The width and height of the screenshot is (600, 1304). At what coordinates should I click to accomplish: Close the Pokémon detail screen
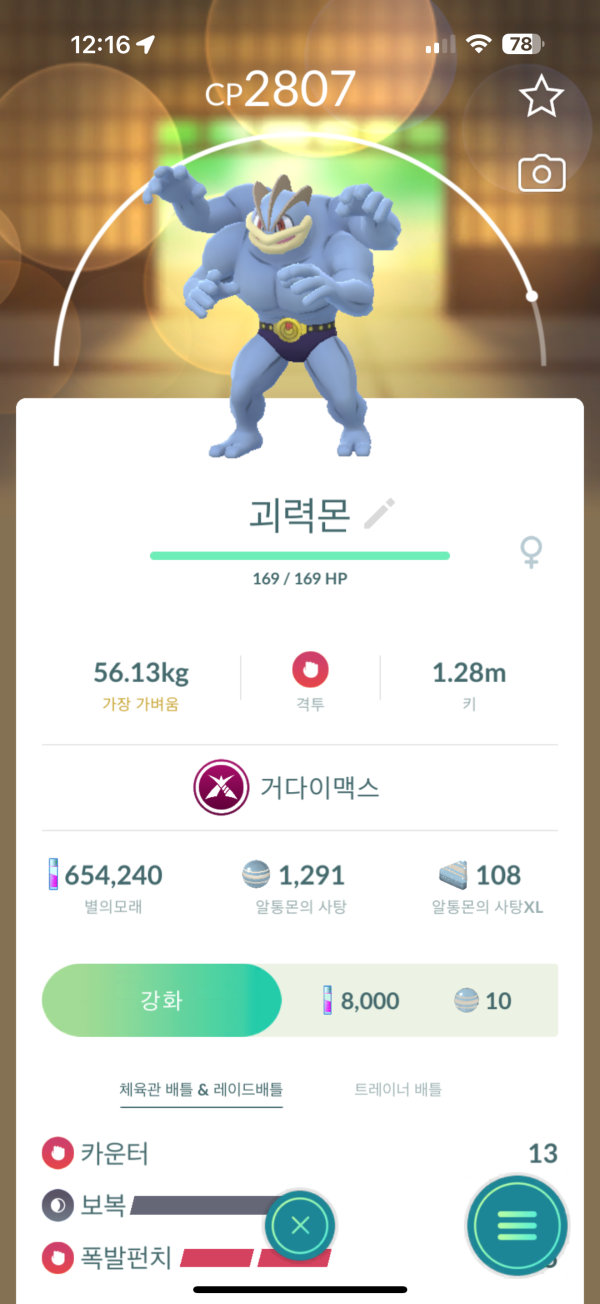pos(300,1225)
